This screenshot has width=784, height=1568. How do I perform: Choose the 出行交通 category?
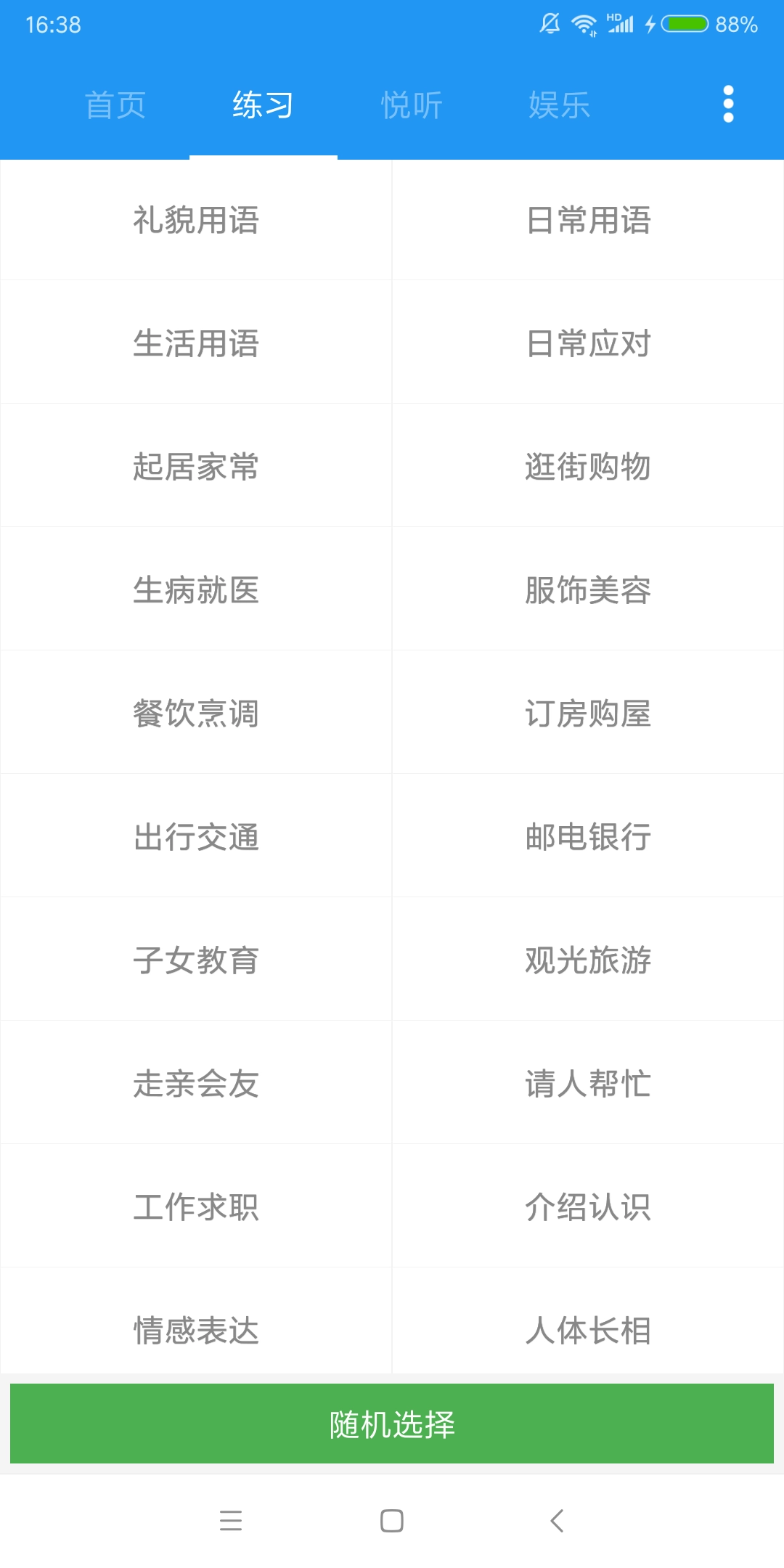(196, 837)
